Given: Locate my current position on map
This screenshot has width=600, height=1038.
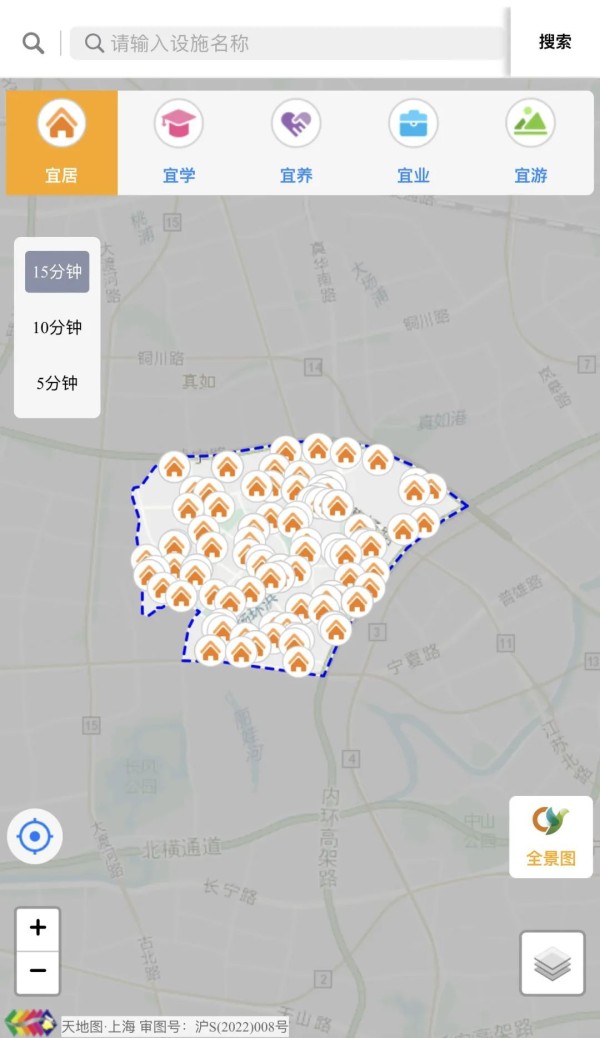Looking at the screenshot, I should pos(35,836).
